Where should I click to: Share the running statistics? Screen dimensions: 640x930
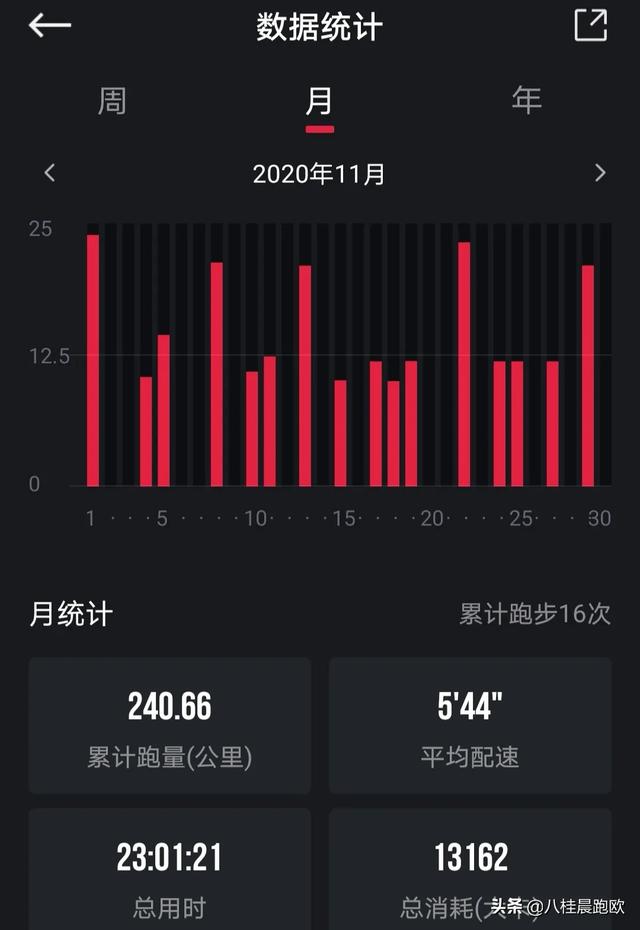(x=590, y=26)
